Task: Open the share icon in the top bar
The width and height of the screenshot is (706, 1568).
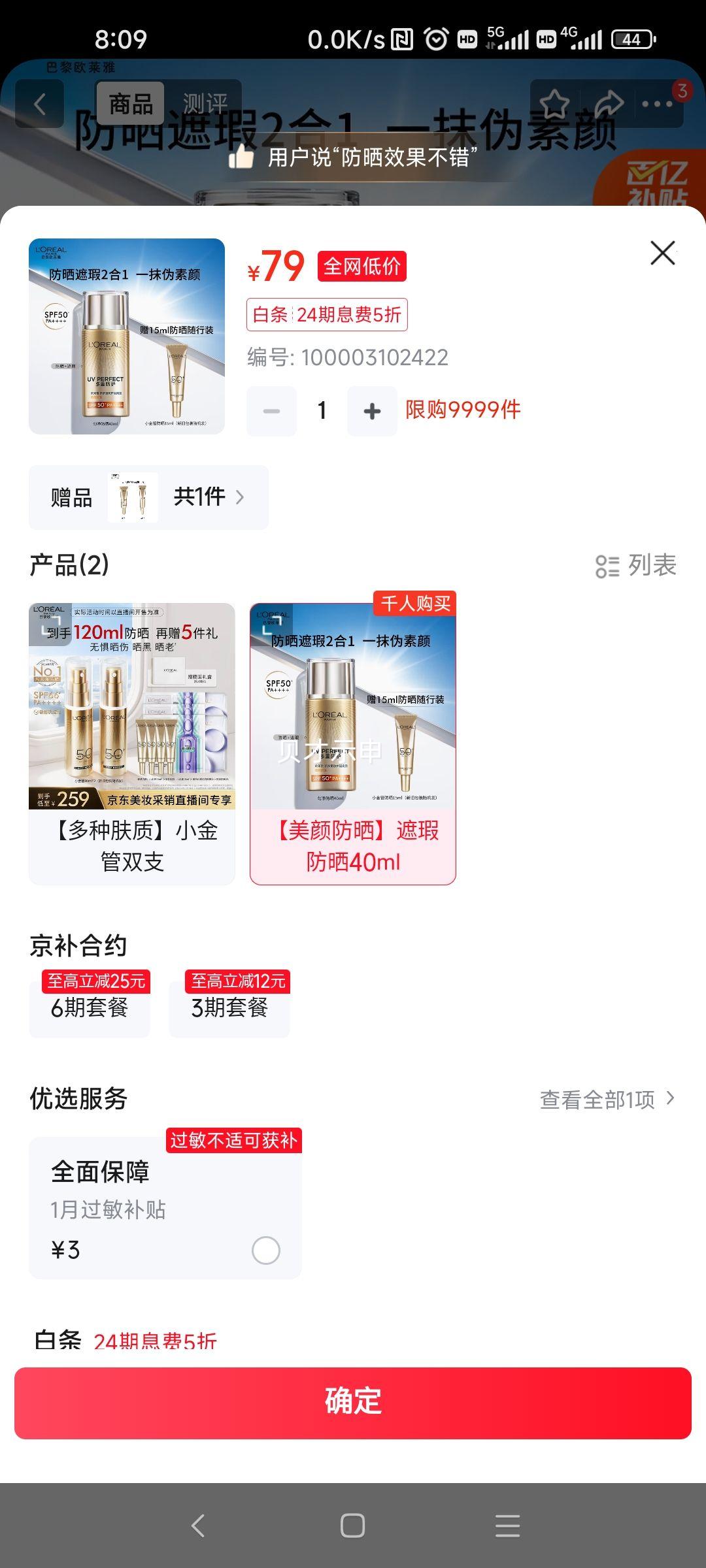Action: [x=609, y=101]
